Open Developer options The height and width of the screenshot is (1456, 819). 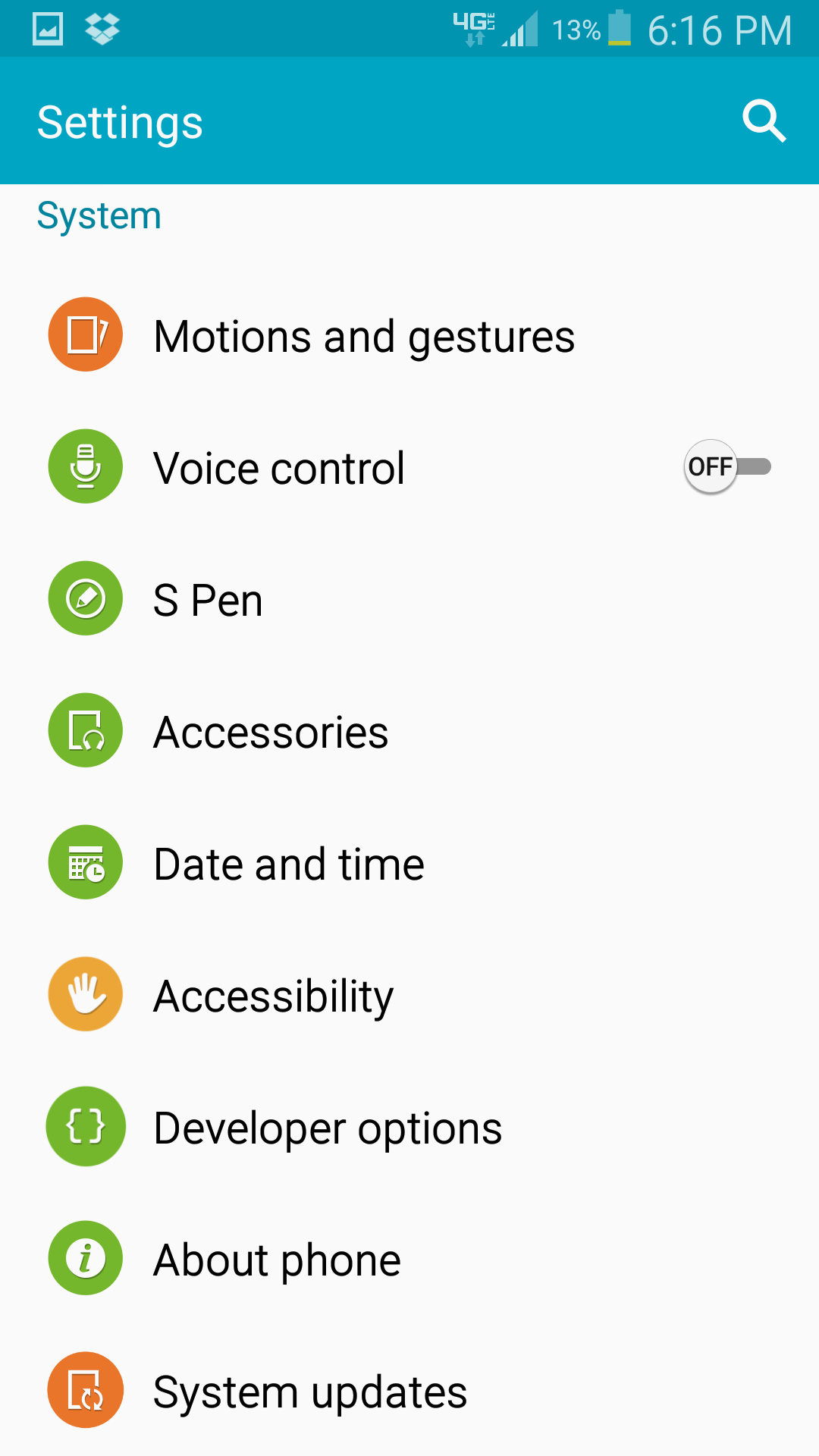click(328, 1128)
